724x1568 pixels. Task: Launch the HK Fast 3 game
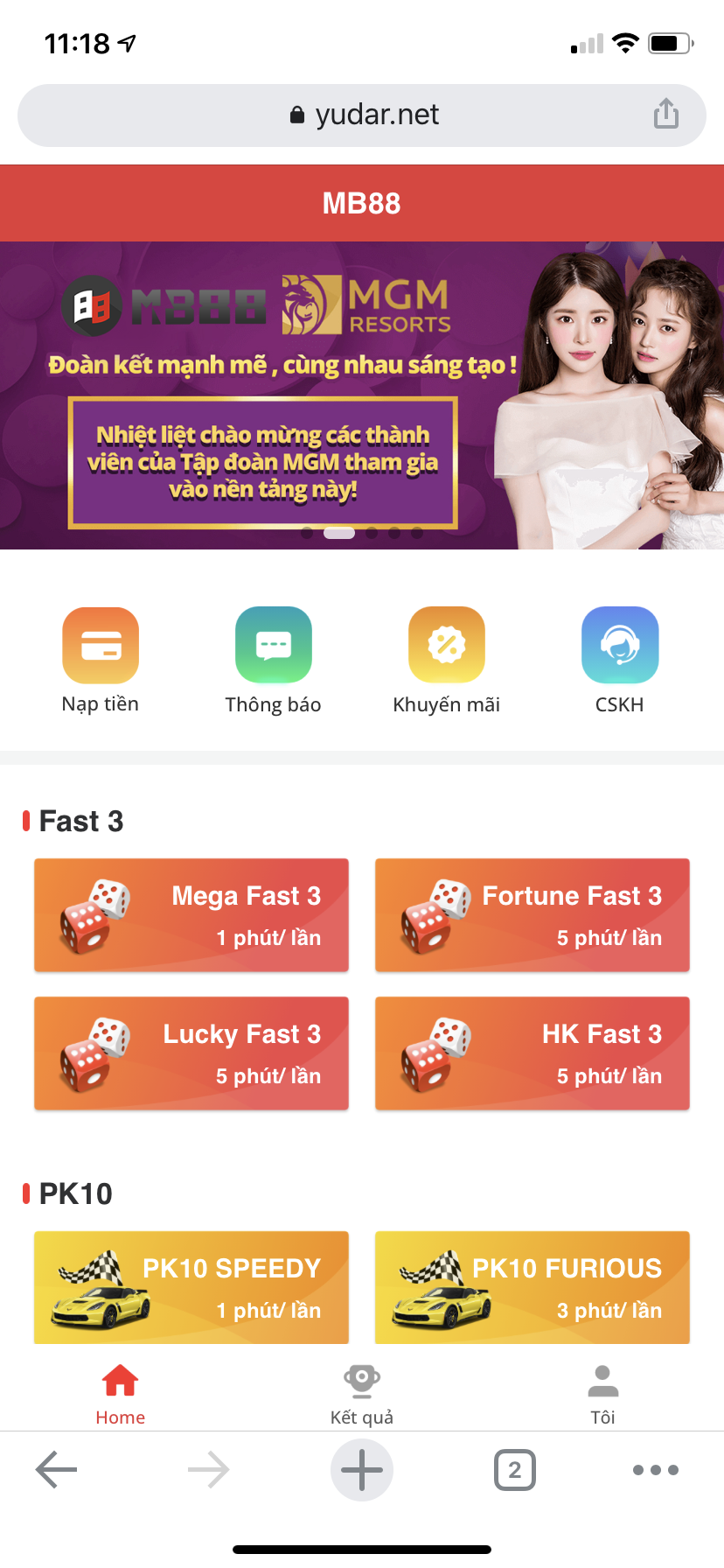tap(533, 1053)
